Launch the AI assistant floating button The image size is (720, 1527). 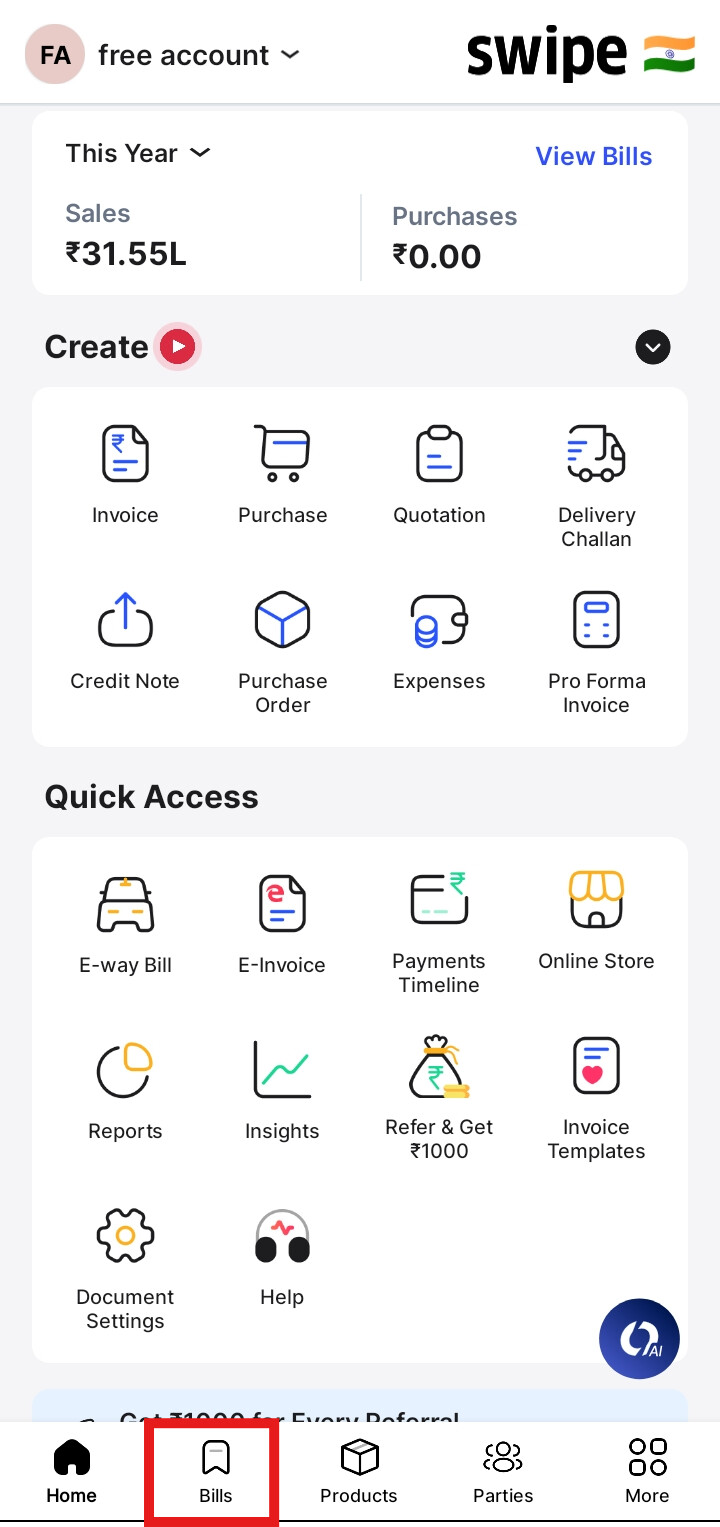click(639, 1339)
